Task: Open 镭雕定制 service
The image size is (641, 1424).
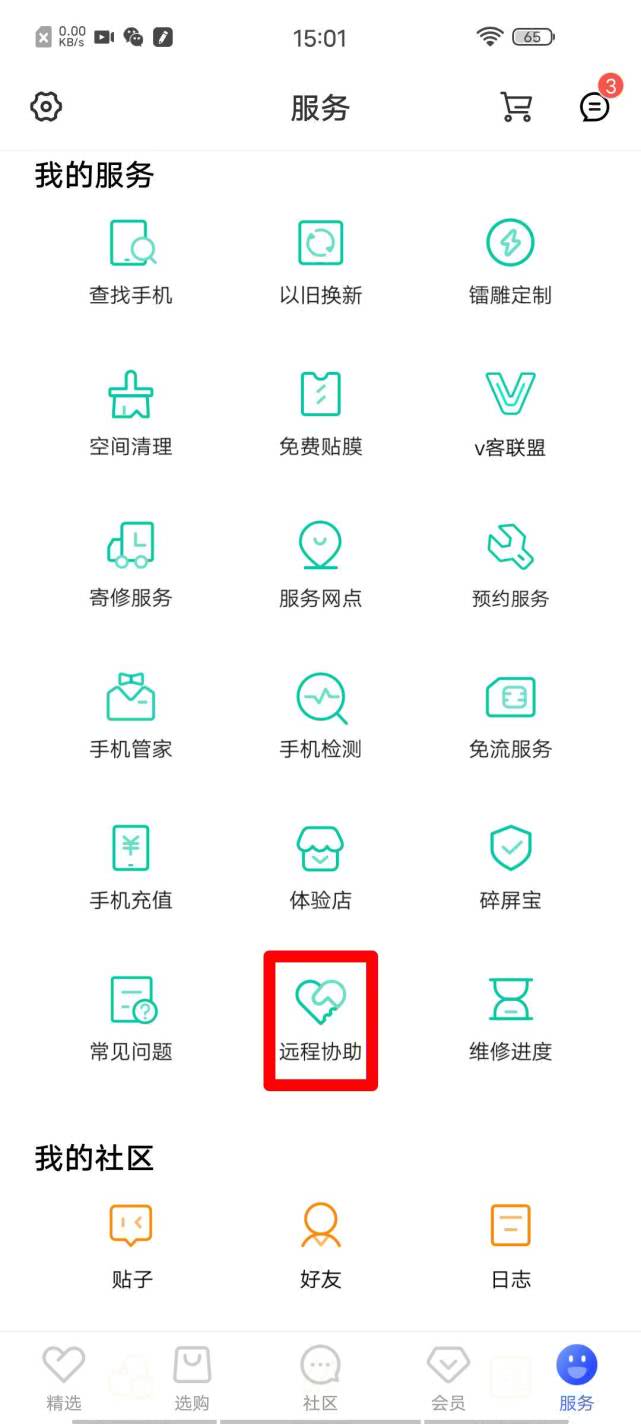Action: (x=510, y=261)
